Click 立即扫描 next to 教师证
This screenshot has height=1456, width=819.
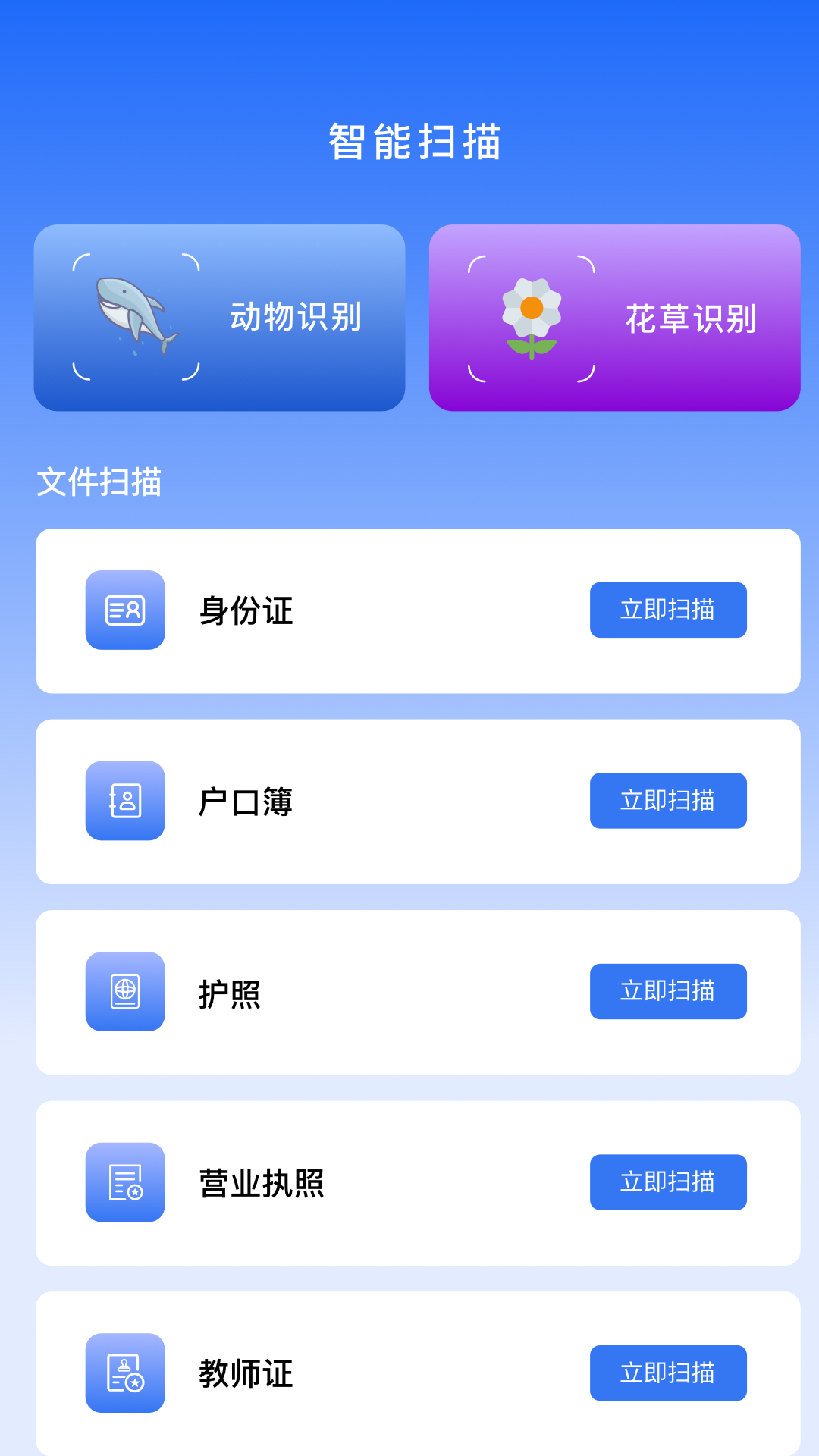(668, 1373)
